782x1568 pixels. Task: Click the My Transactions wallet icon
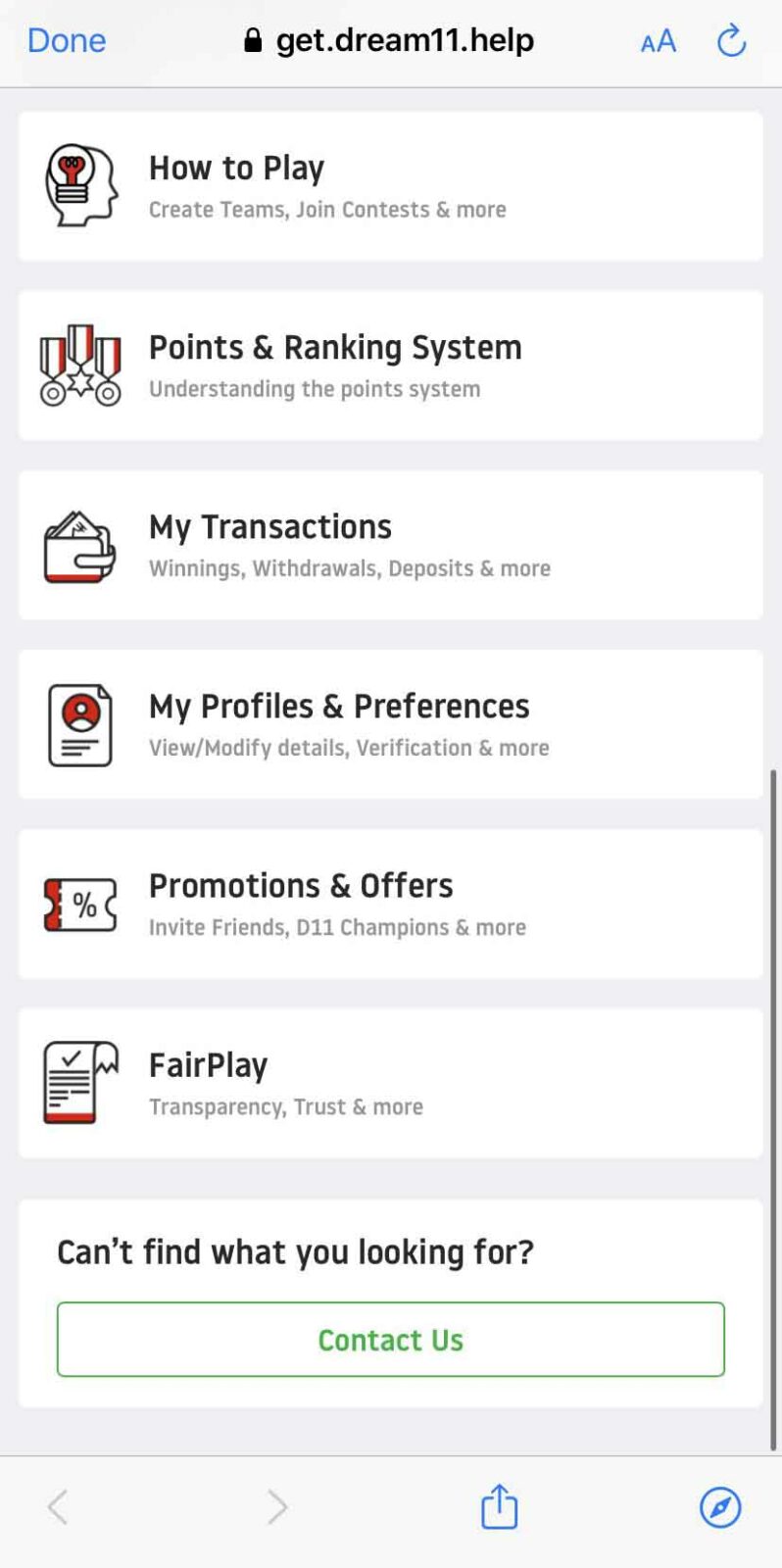pos(80,545)
